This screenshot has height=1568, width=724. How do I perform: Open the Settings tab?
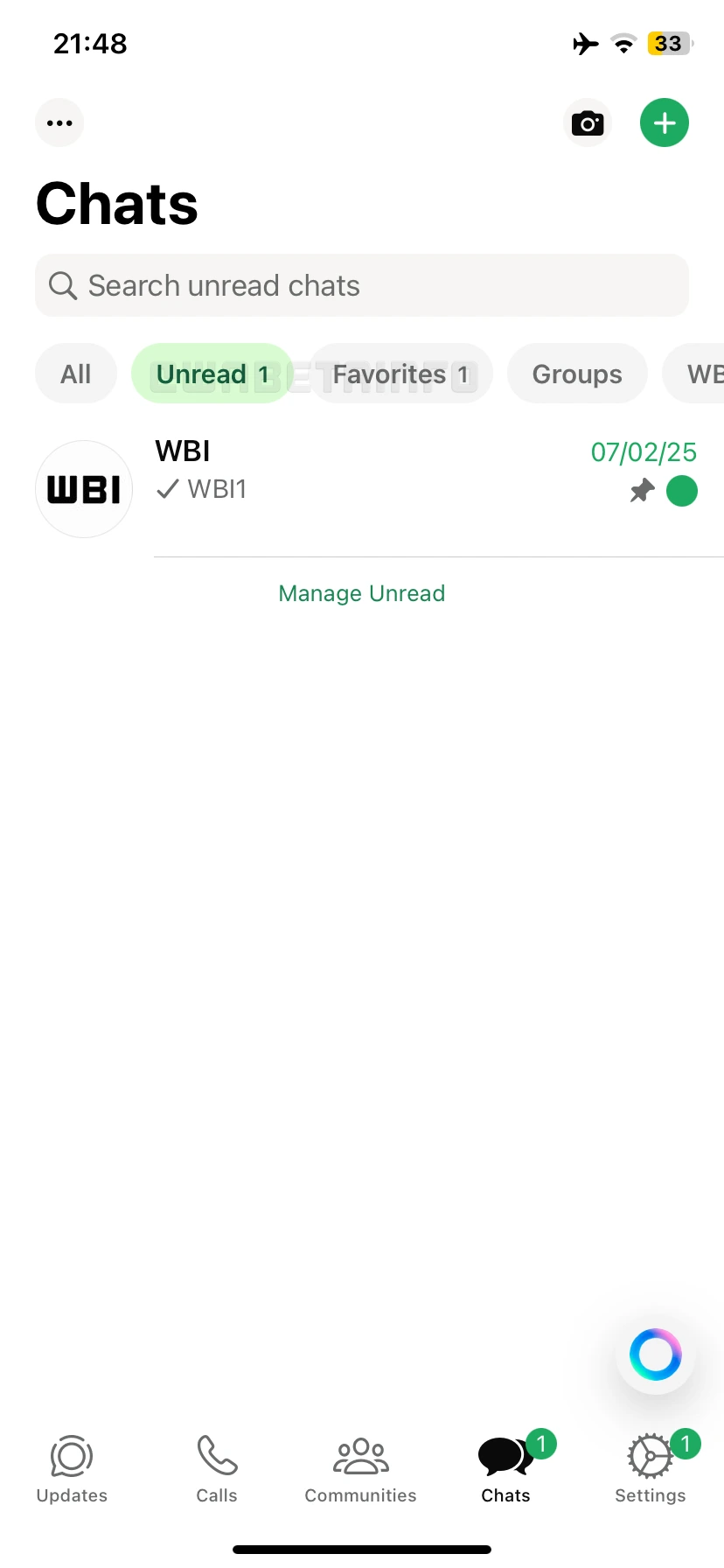pyautogui.click(x=651, y=1468)
